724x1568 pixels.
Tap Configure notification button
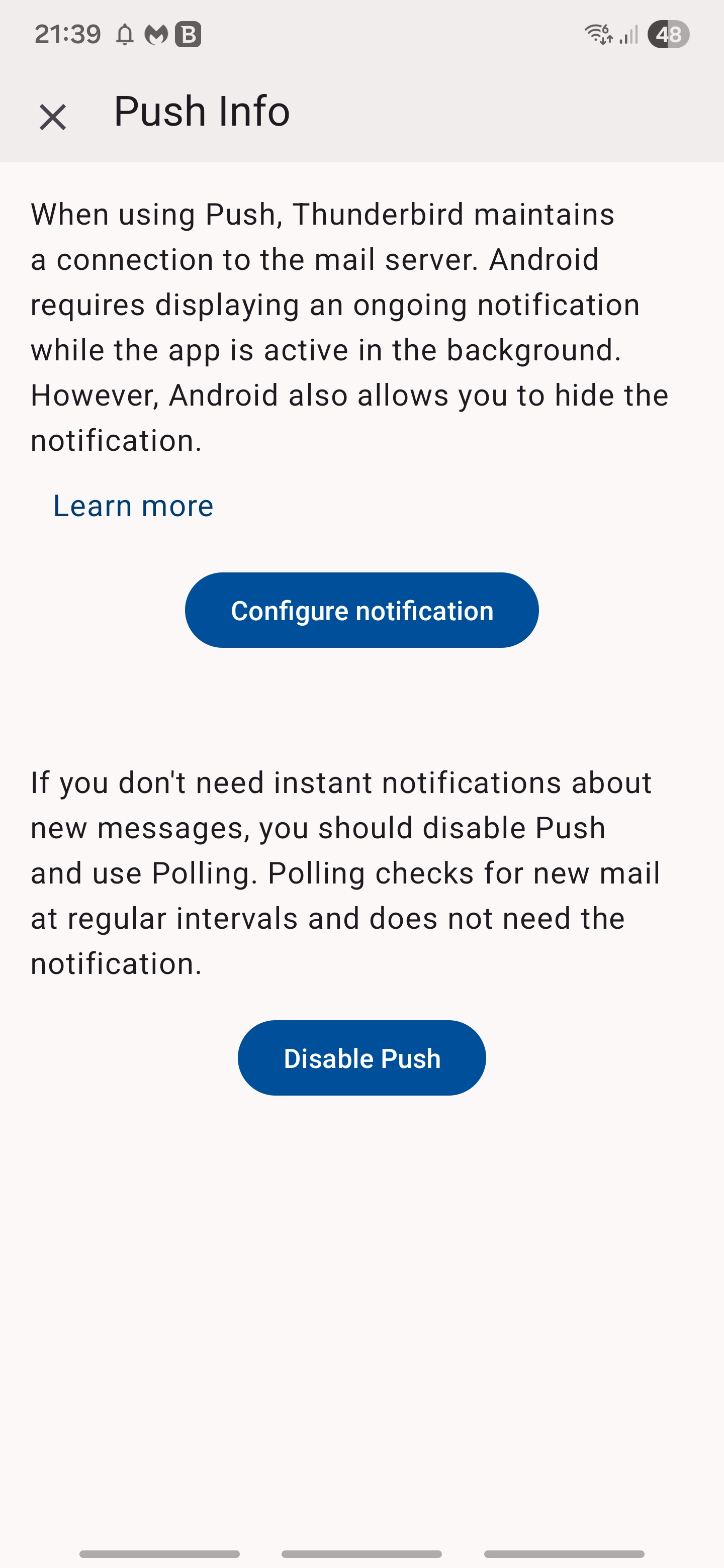(361, 610)
